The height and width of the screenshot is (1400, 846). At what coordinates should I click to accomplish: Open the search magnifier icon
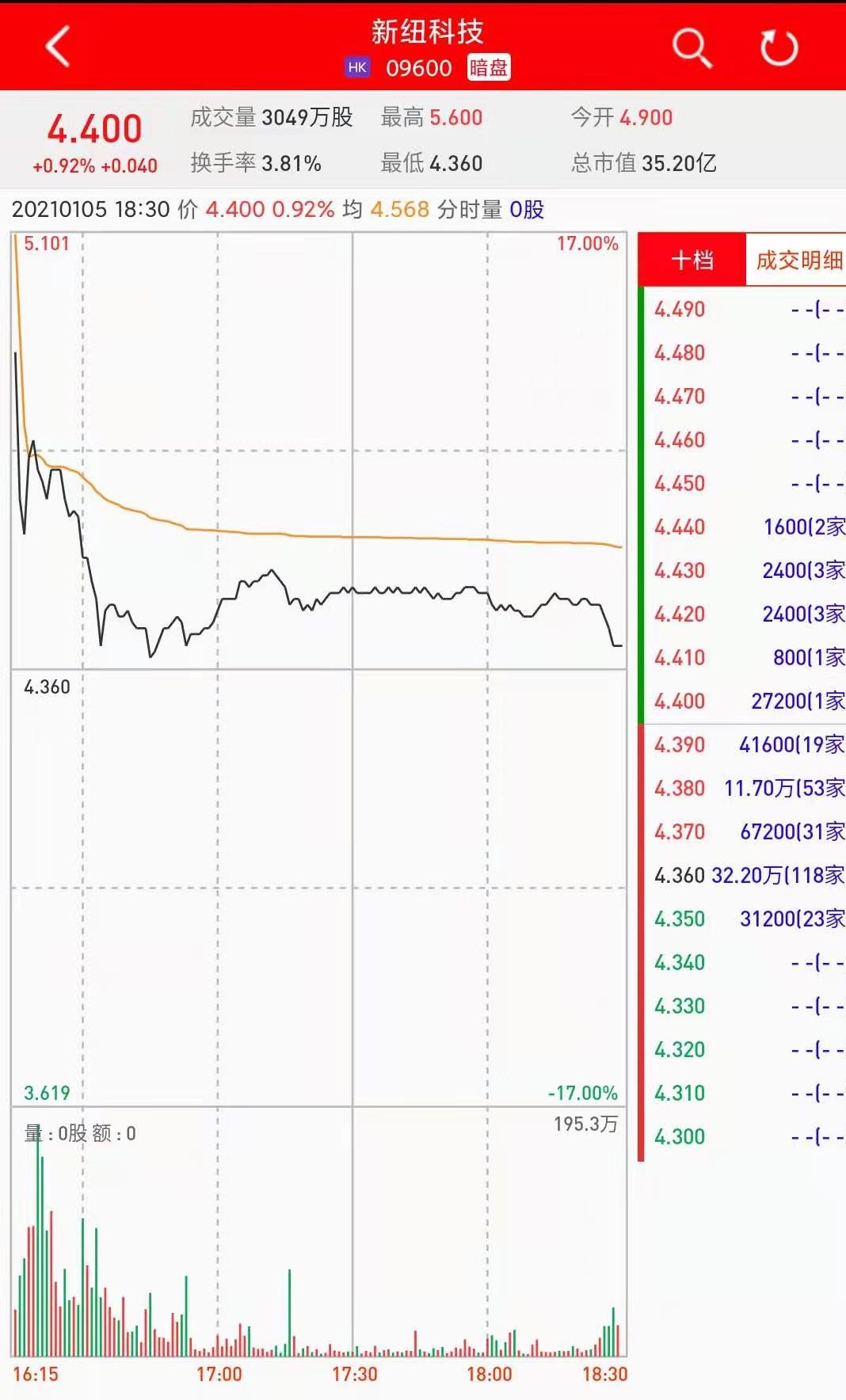coord(692,48)
